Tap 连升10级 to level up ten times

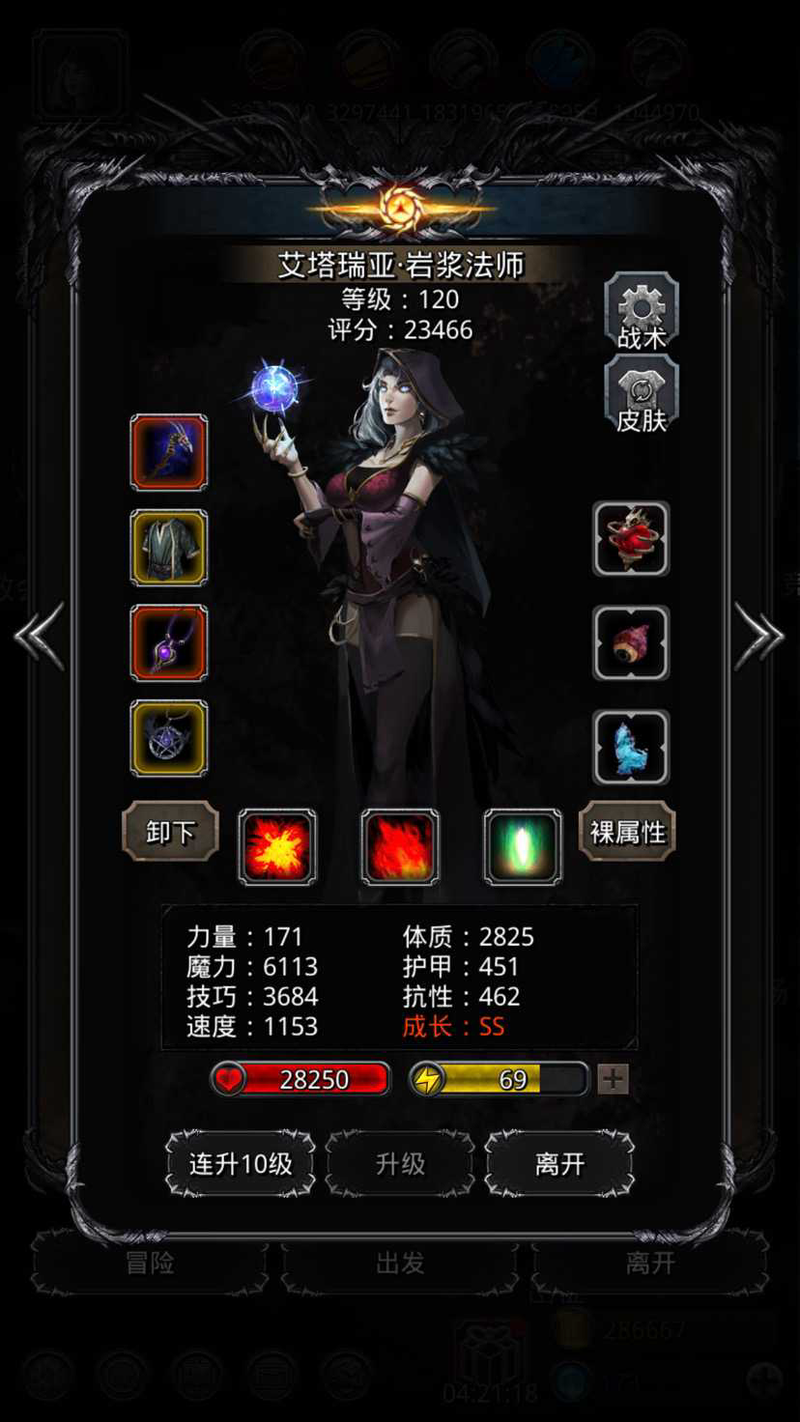coord(240,1164)
